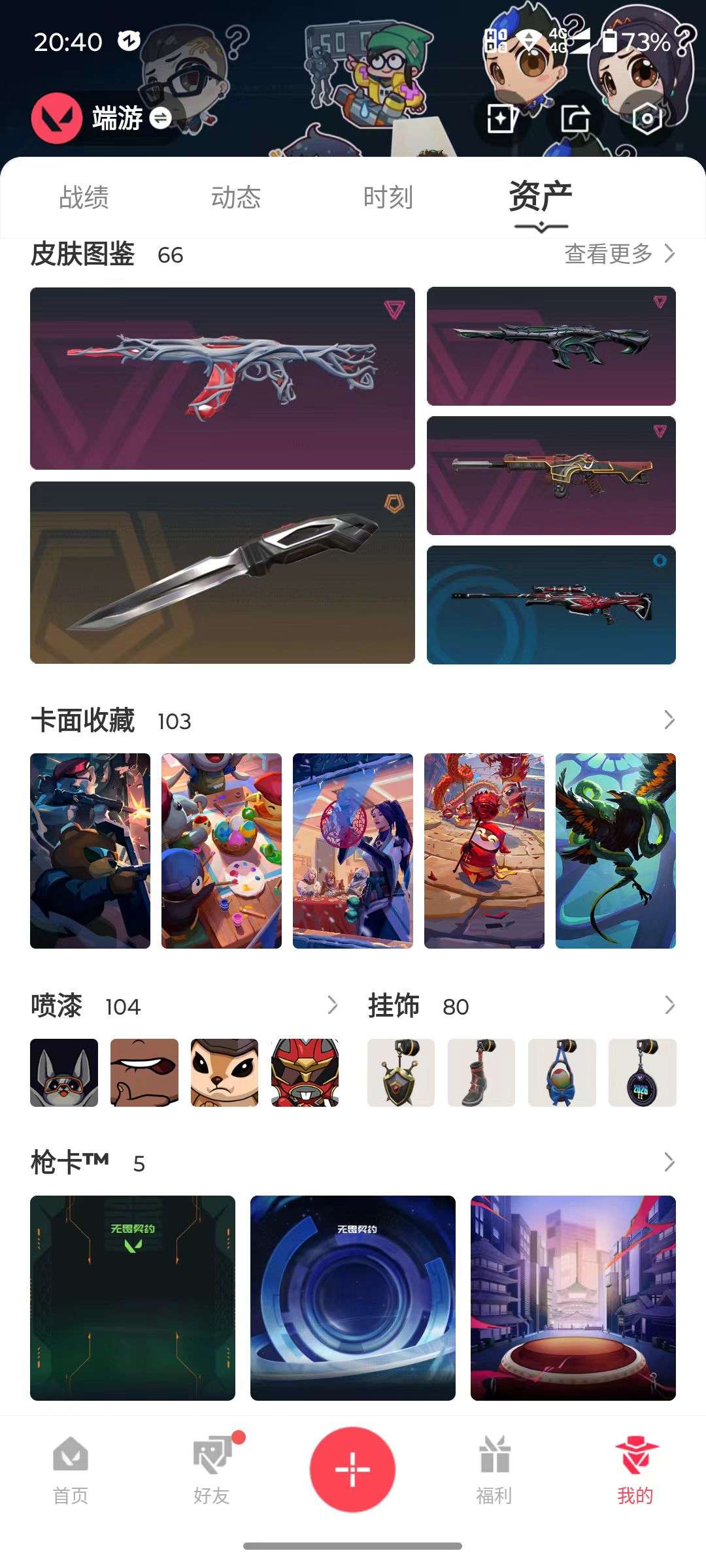Switch to the 动态 tab

[x=237, y=197]
